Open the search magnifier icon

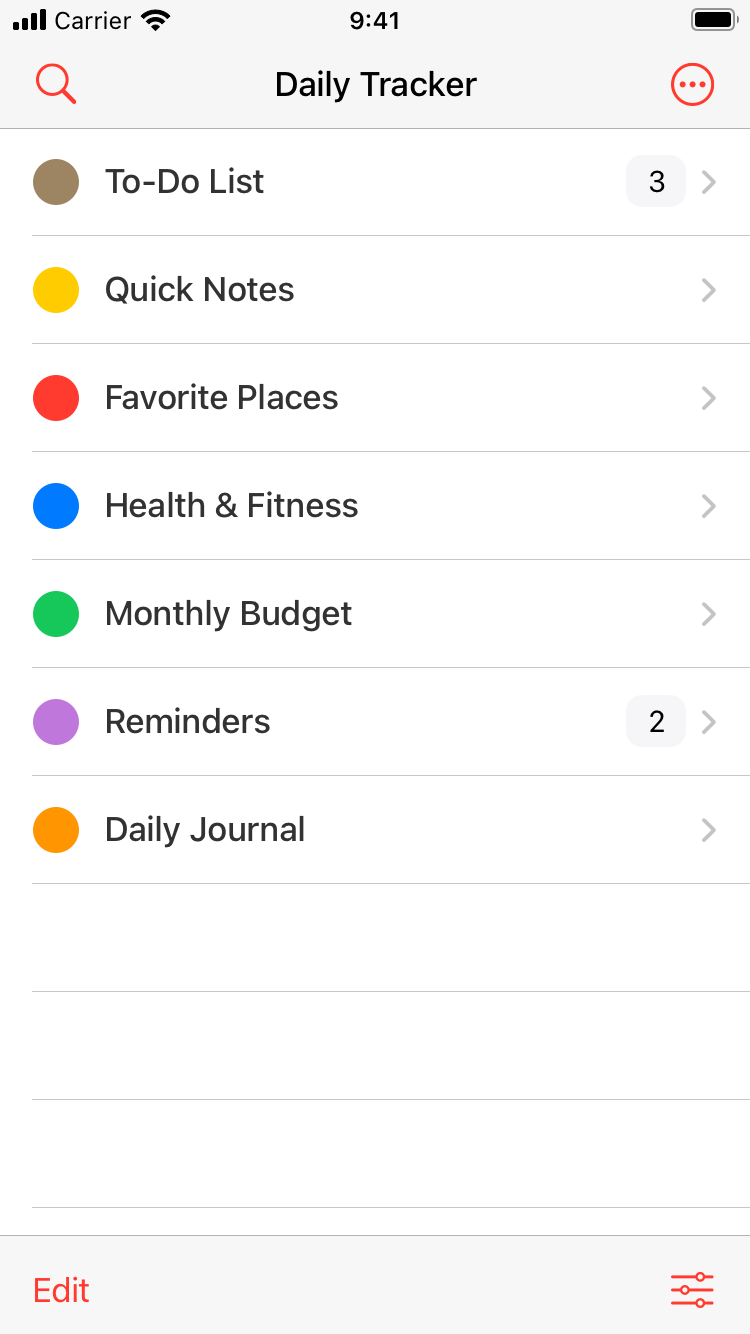[56, 85]
